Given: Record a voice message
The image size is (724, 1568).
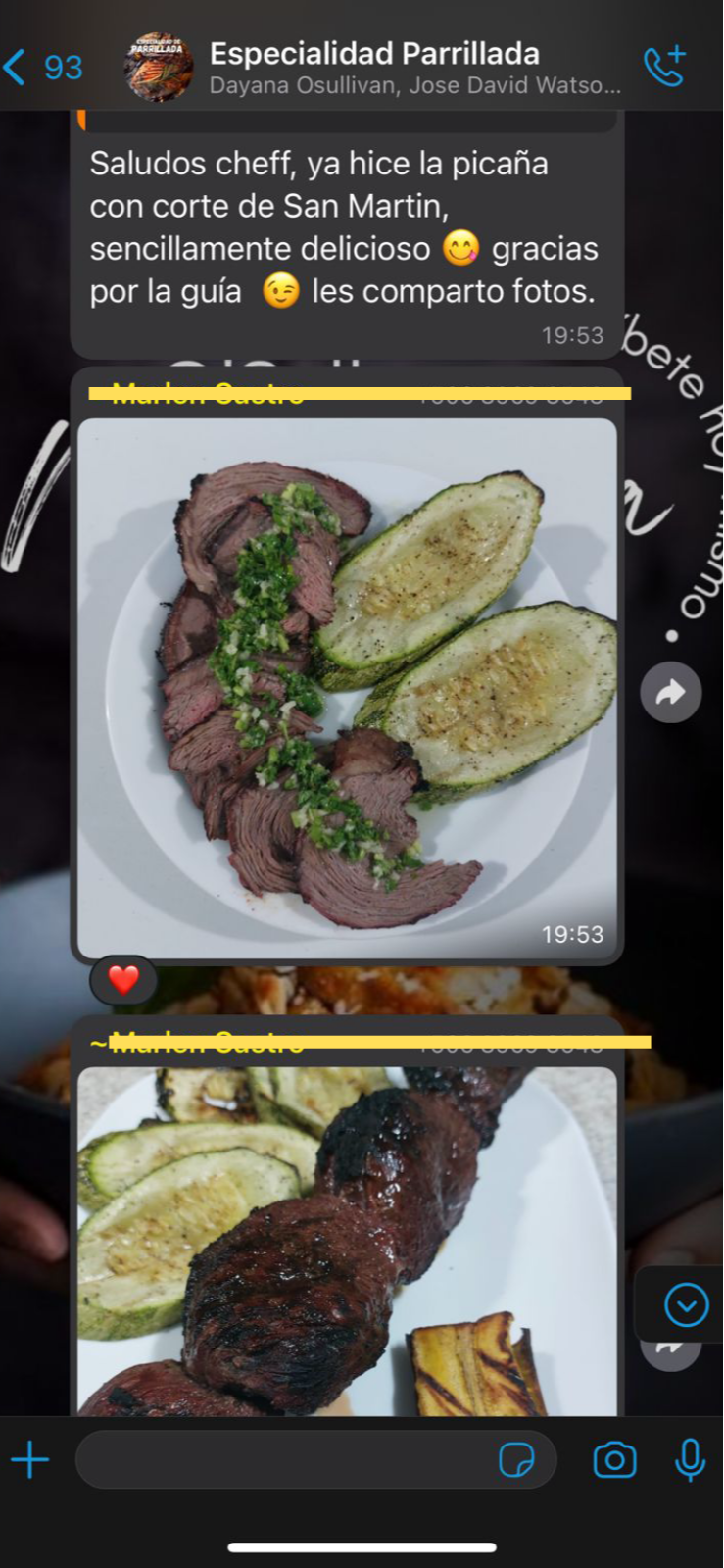Looking at the screenshot, I should click(x=690, y=1459).
